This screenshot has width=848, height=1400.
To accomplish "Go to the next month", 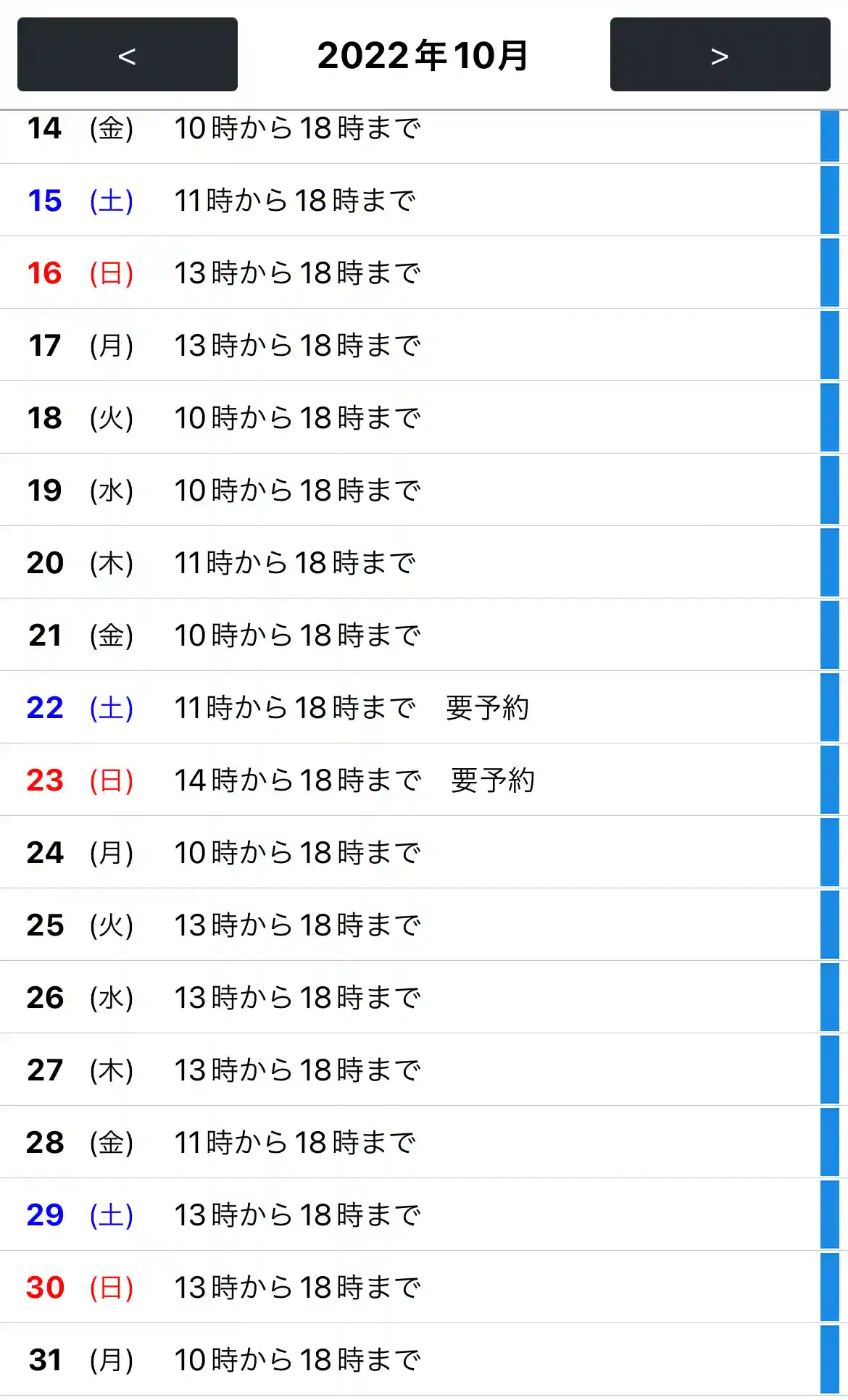I will (720, 55).
